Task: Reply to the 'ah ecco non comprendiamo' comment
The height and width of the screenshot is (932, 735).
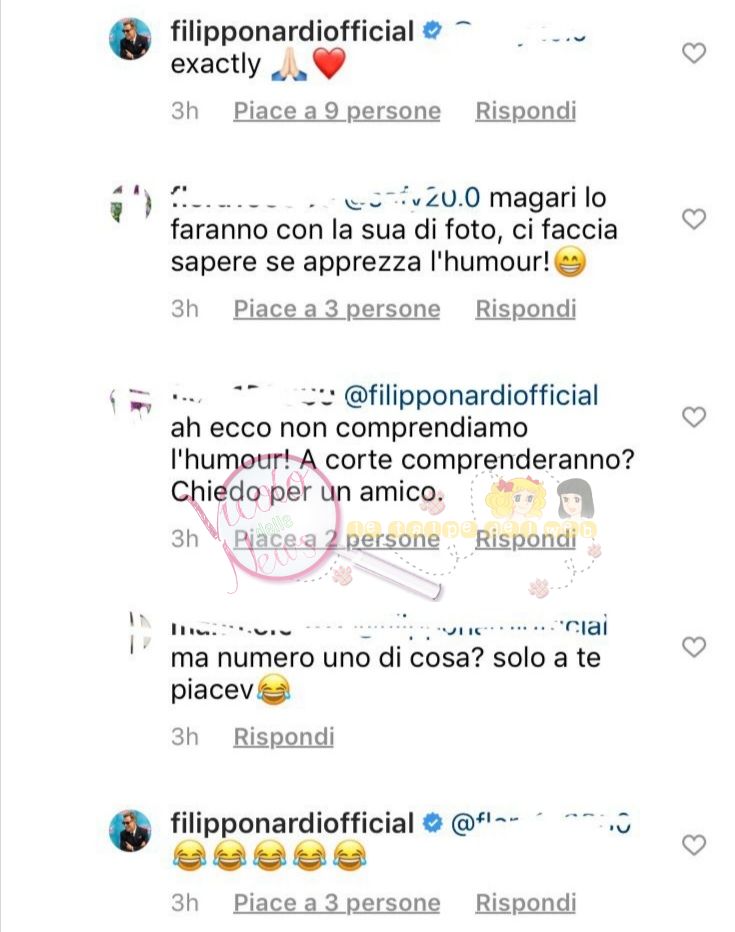Action: (x=525, y=539)
